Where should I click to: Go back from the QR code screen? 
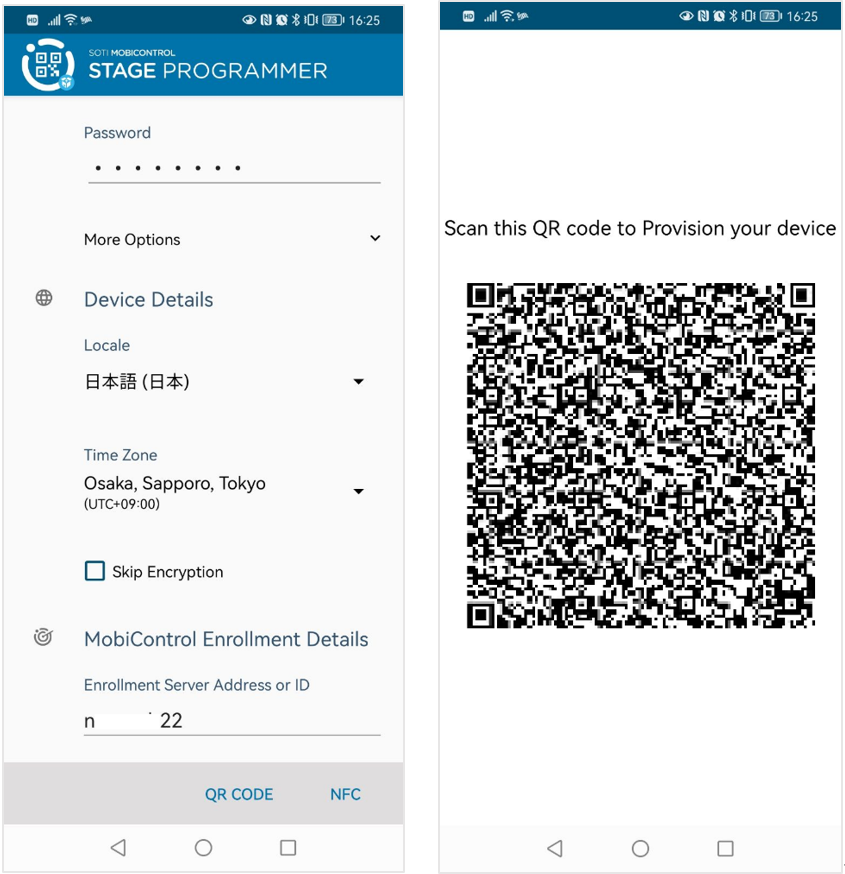click(x=555, y=848)
